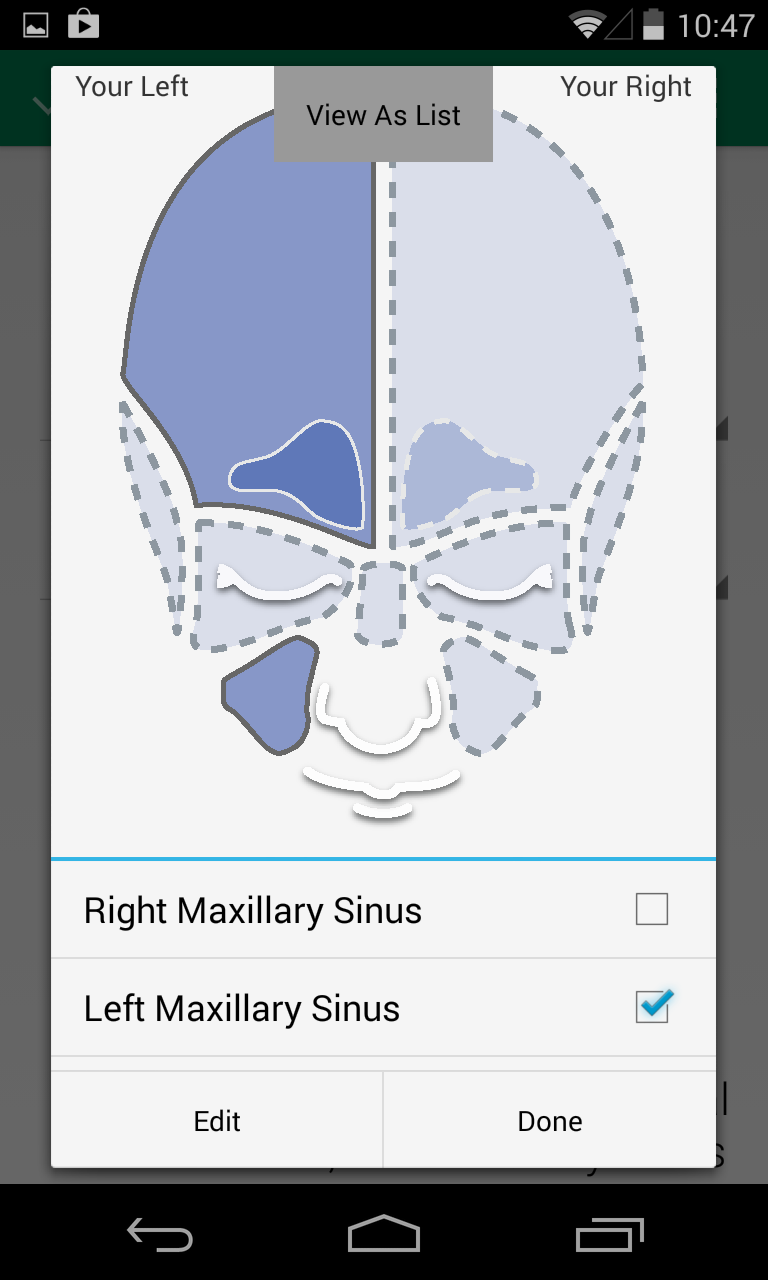Tap the Edit button
Image resolution: width=768 pixels, height=1280 pixels.
[x=217, y=1121]
